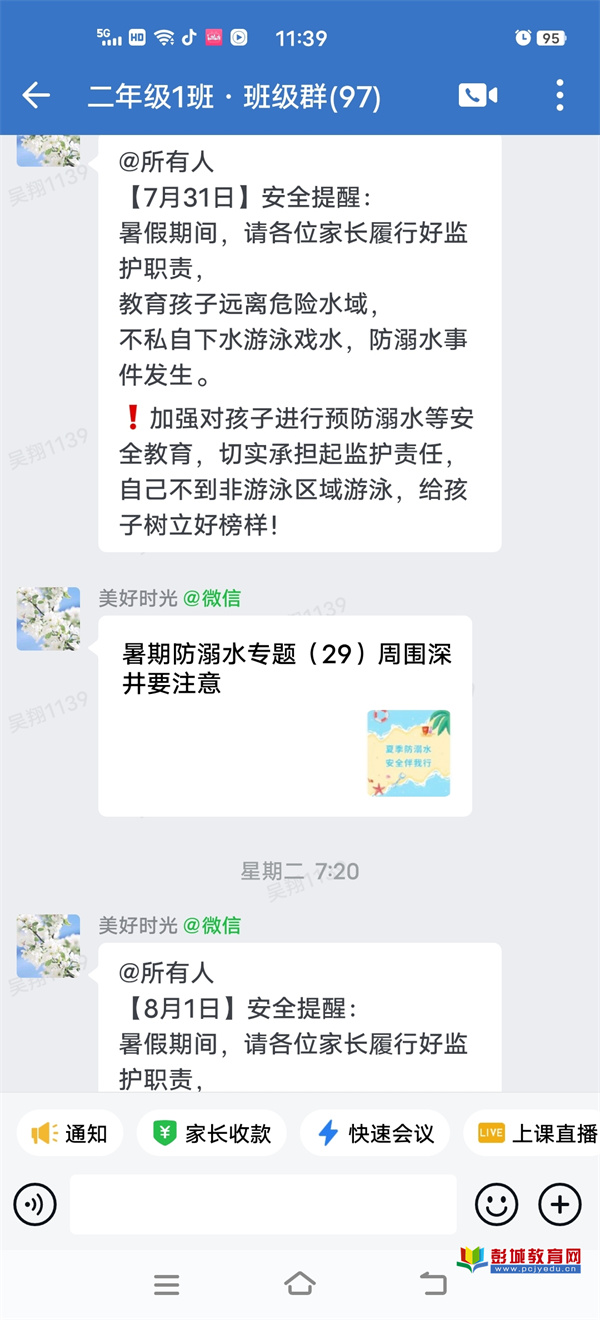Tap the 通知 quick action chip
Image resolution: width=600 pixels, height=1320 pixels.
(x=70, y=1133)
